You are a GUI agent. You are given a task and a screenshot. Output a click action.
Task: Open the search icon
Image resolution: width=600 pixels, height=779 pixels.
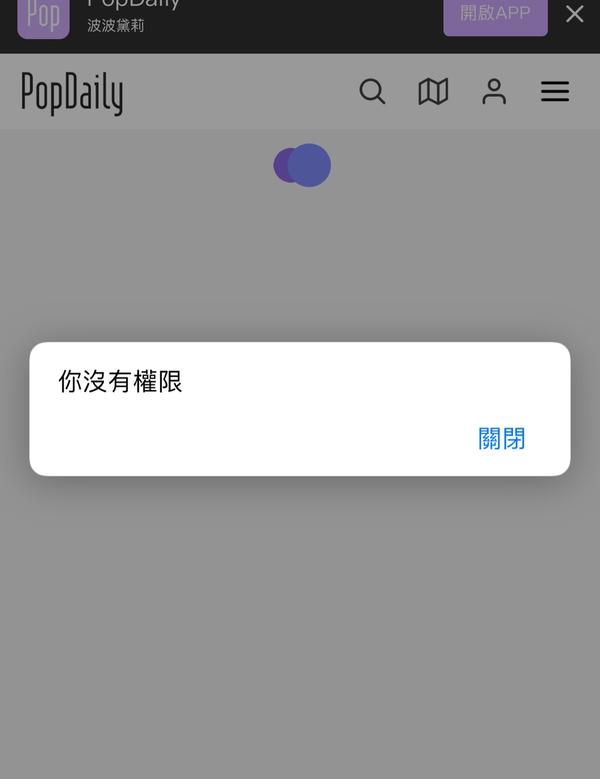coord(372,92)
